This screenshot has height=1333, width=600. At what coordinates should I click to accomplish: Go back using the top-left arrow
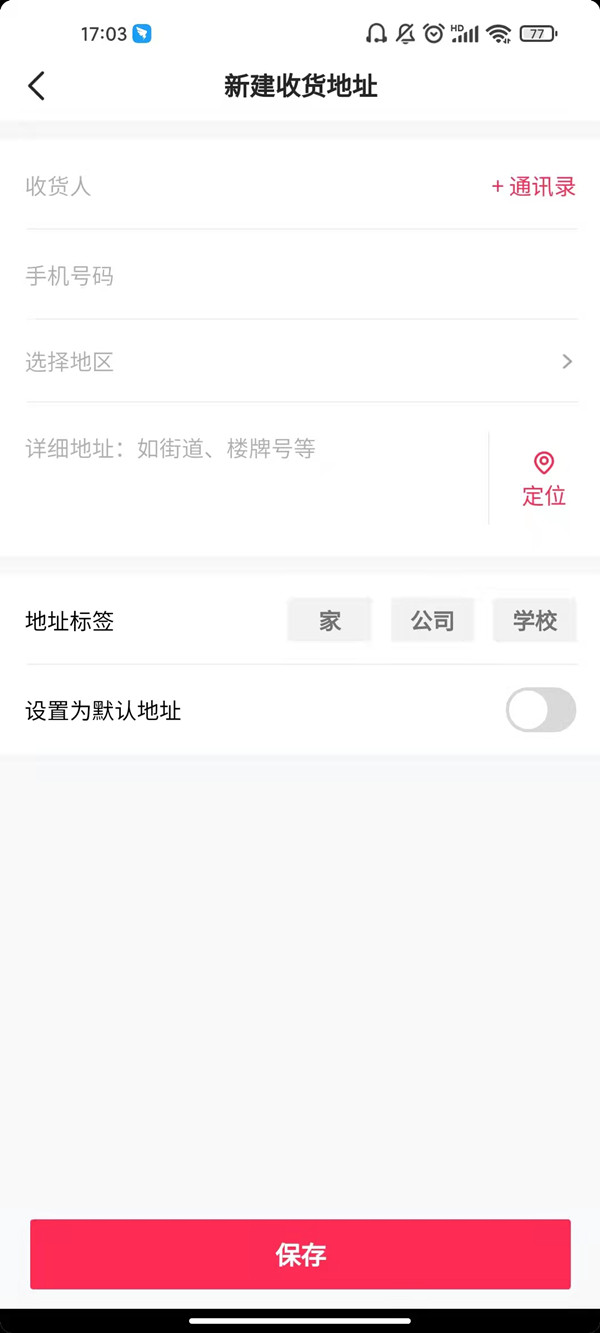tap(37, 86)
